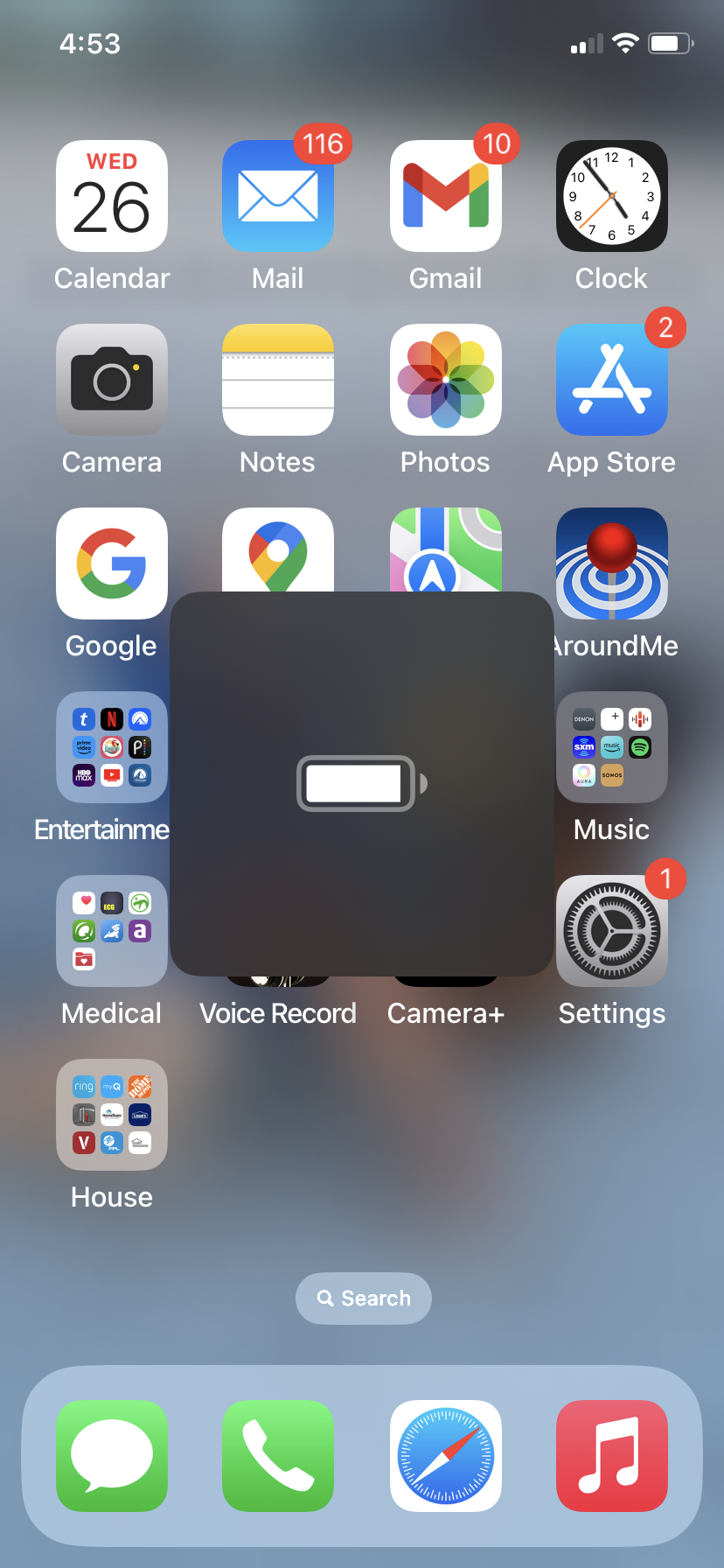724x1568 pixels.
Task: View the Photos app
Action: [x=445, y=381]
